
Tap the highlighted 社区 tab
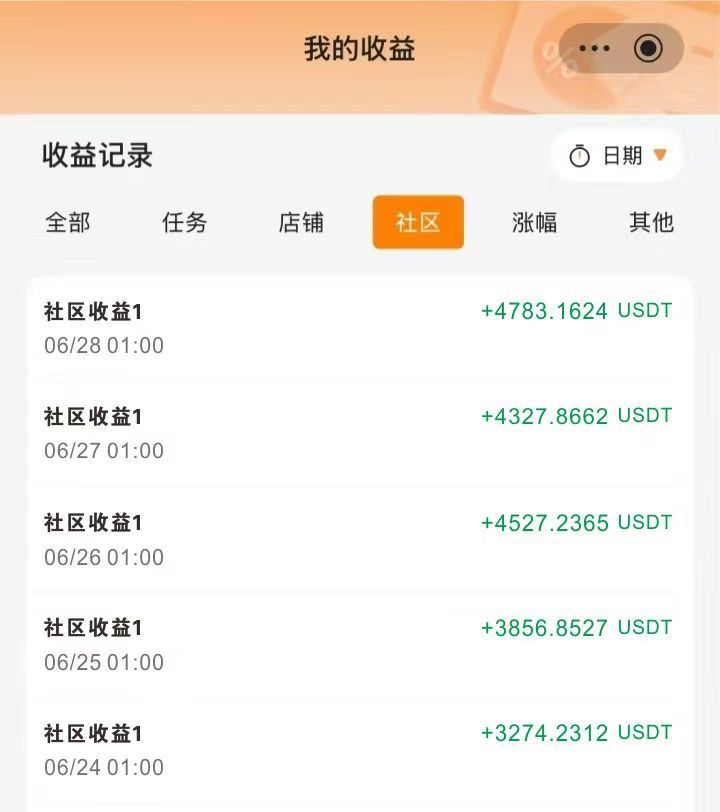click(x=418, y=222)
